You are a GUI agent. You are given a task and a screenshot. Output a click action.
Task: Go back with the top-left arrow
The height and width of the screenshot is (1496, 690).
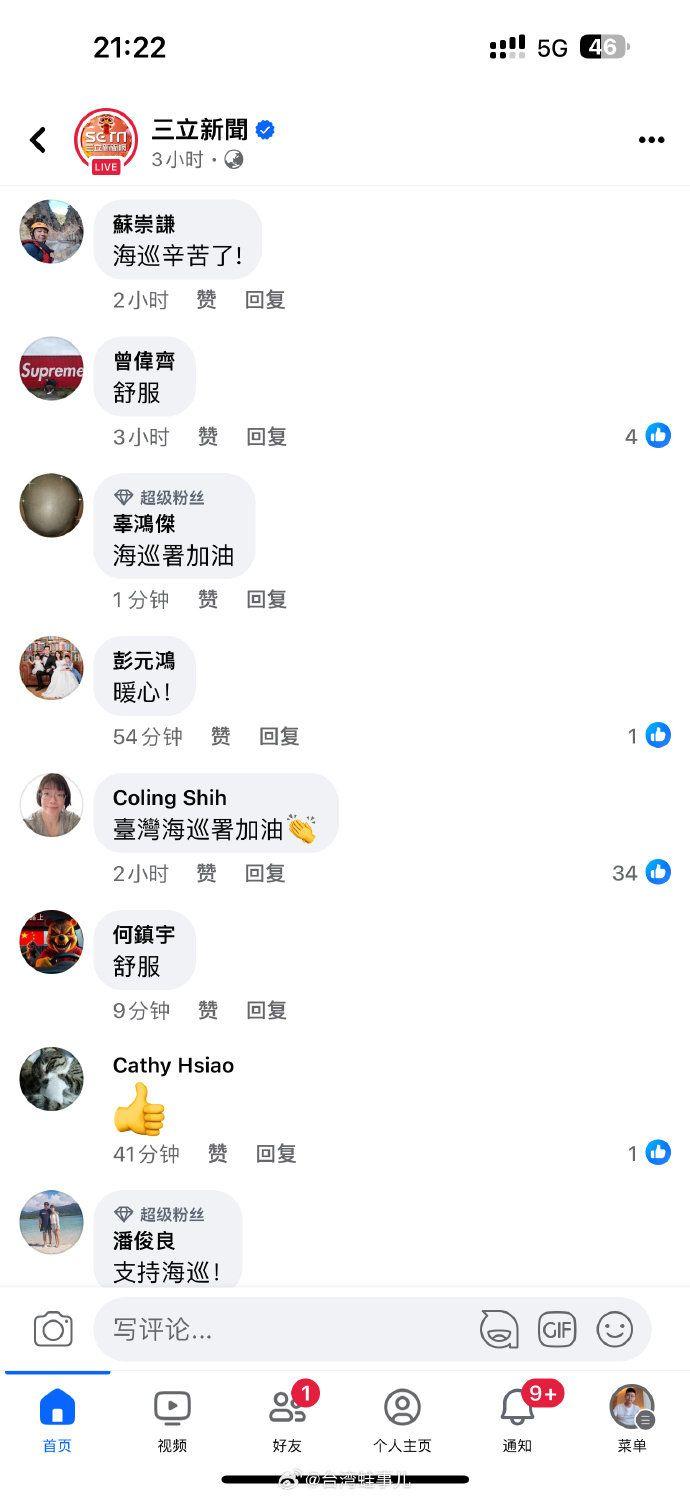pyautogui.click(x=38, y=140)
